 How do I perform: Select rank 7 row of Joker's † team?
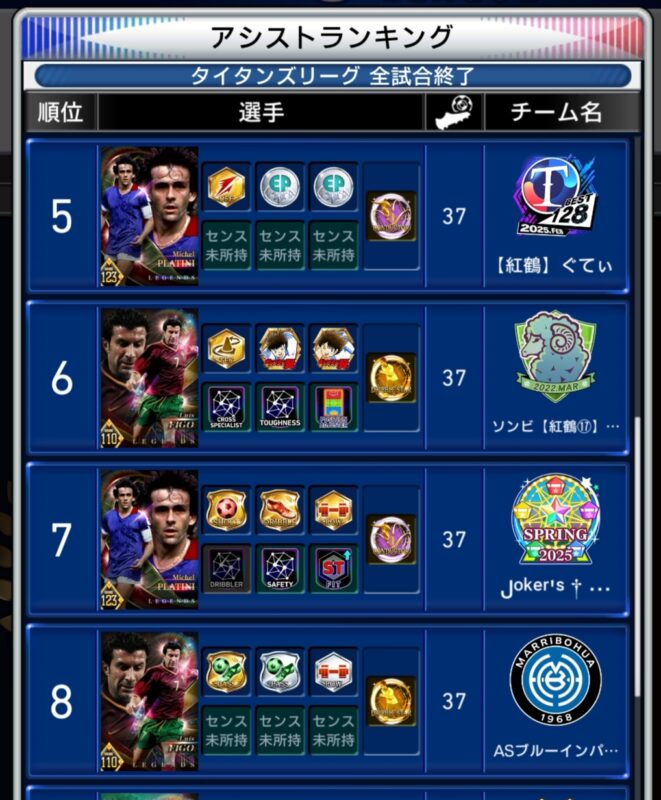tap(330, 540)
